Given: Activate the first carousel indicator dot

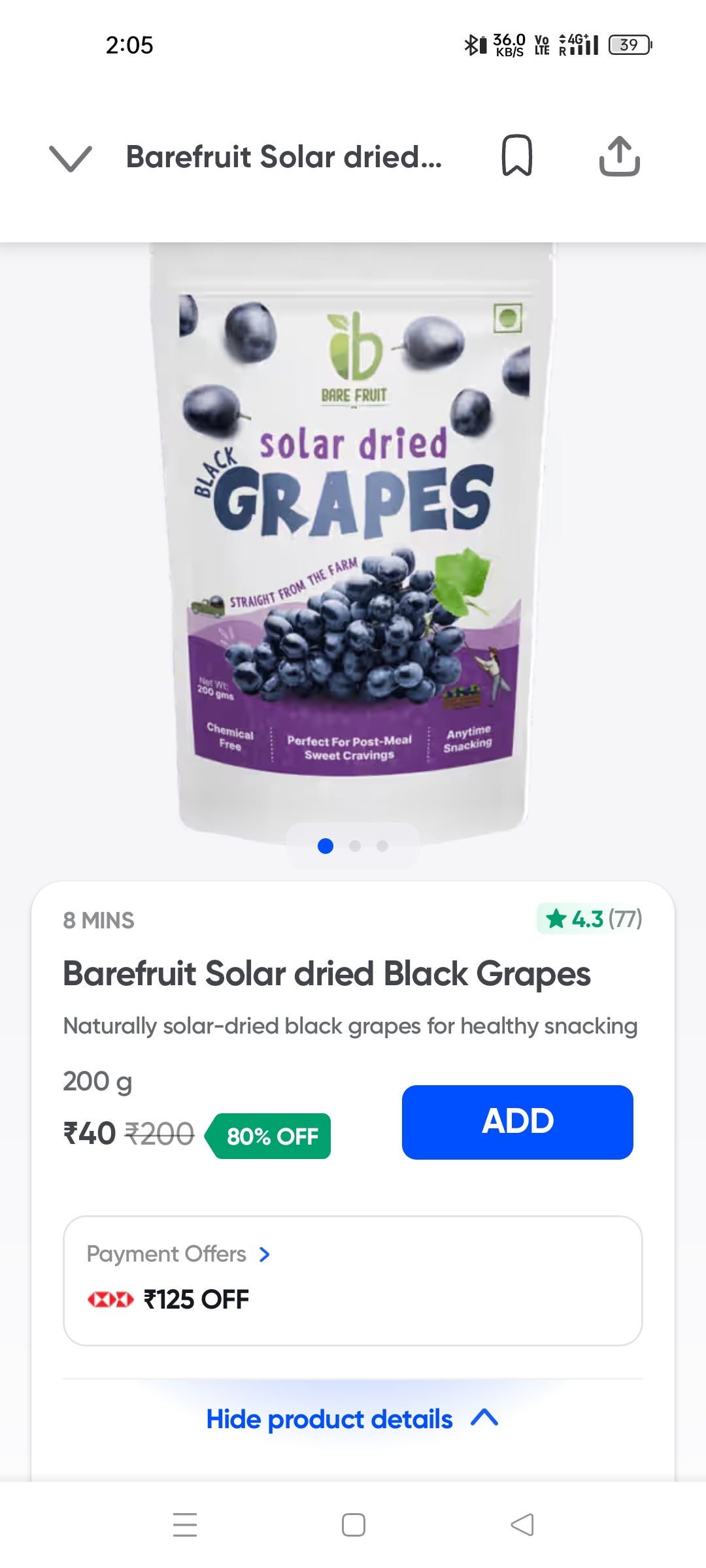Looking at the screenshot, I should point(325,845).
